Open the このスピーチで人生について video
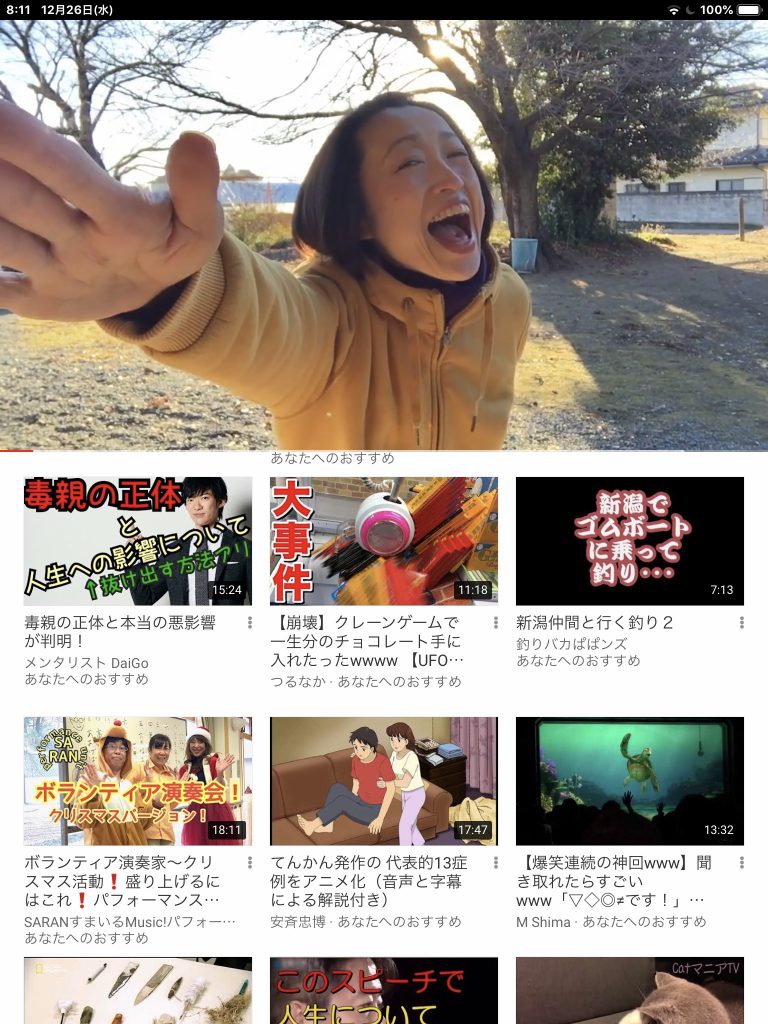768x1024 pixels. (x=384, y=992)
